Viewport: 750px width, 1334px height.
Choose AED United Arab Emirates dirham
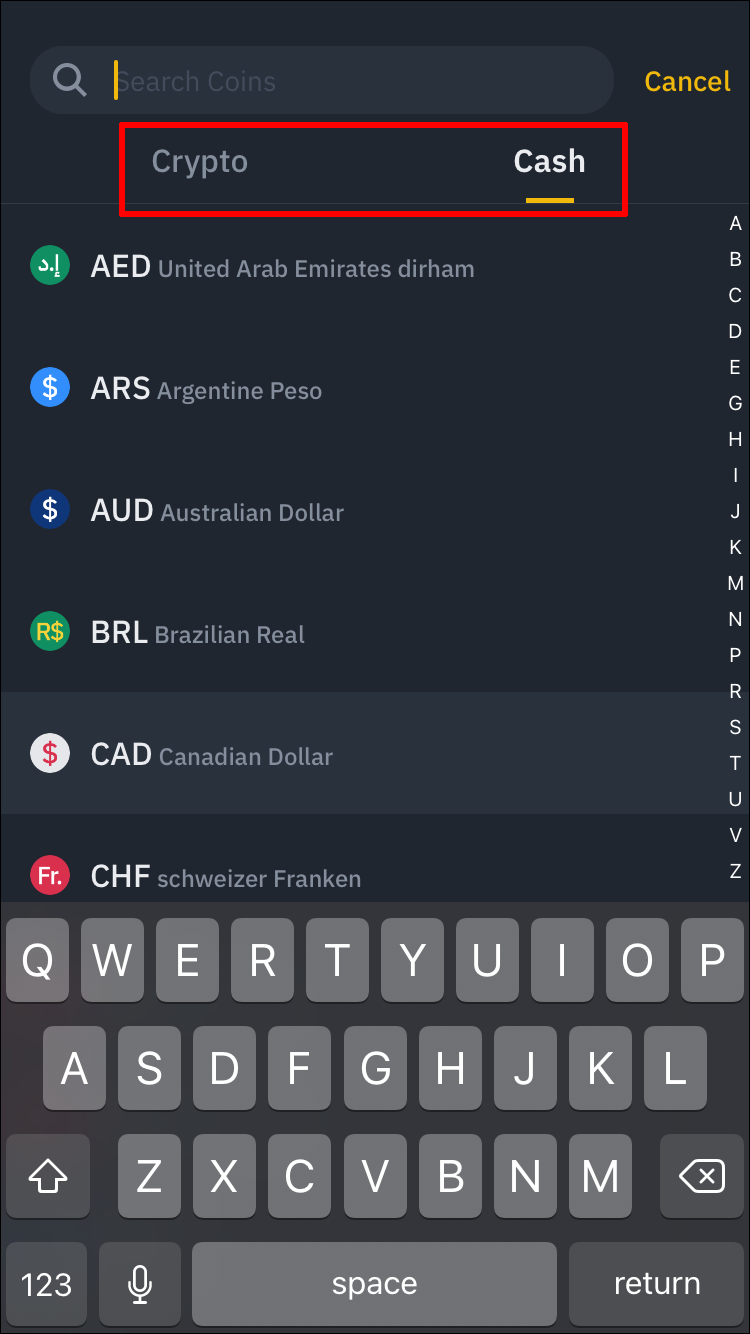coord(282,267)
